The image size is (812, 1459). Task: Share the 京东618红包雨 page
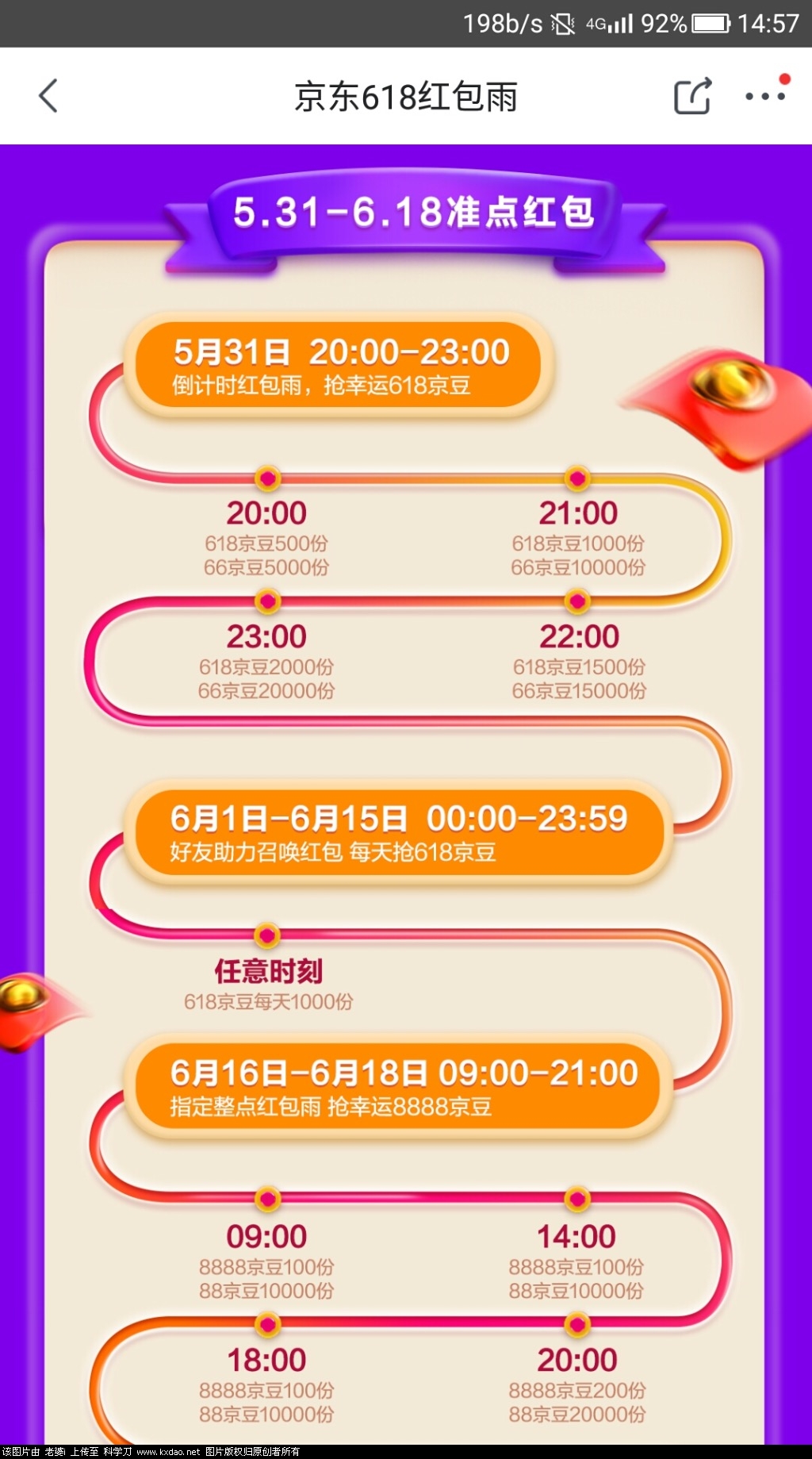(692, 96)
